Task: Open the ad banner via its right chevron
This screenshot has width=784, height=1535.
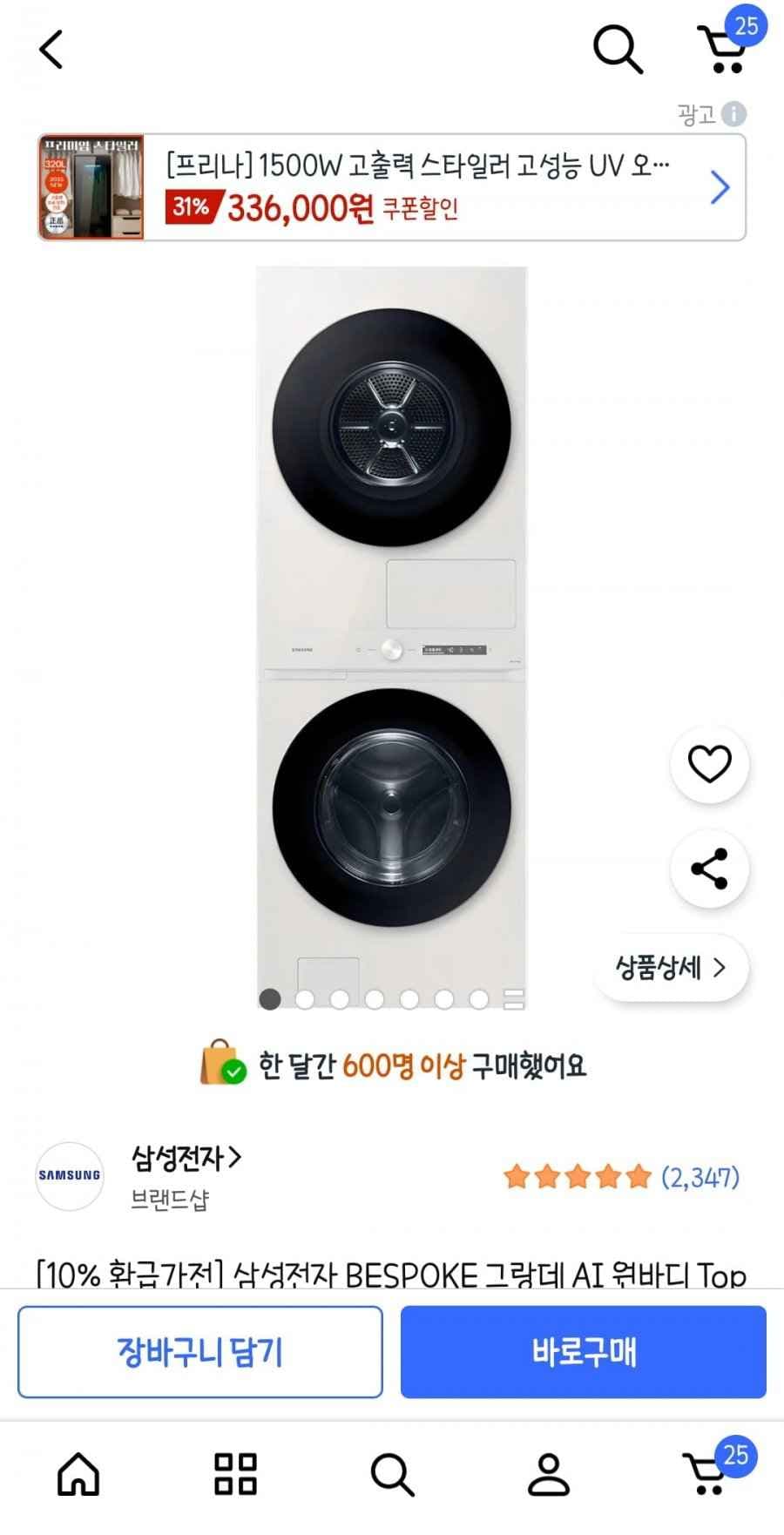Action: 720,187
